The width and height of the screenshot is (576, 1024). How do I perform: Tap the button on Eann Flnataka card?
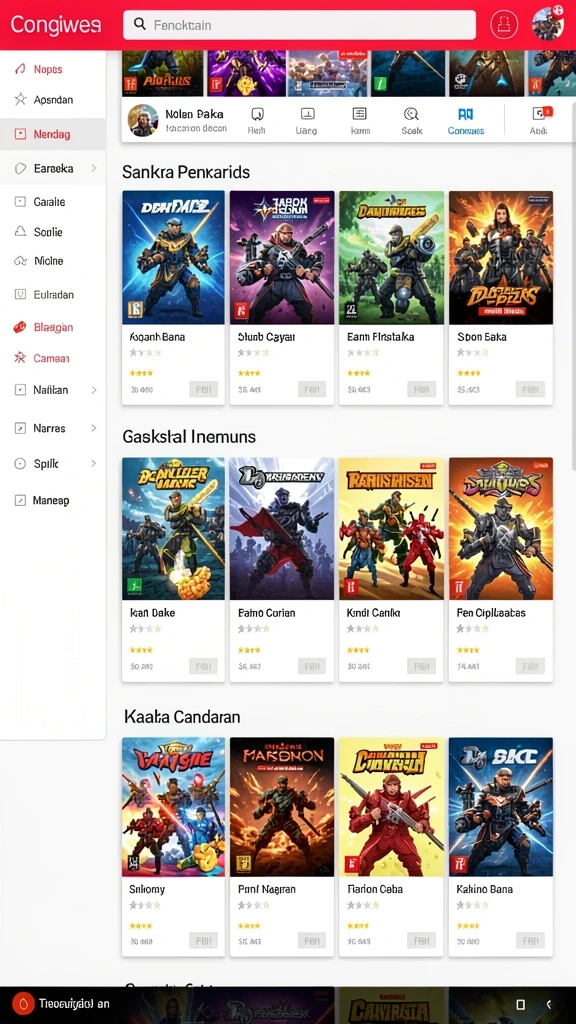point(421,390)
